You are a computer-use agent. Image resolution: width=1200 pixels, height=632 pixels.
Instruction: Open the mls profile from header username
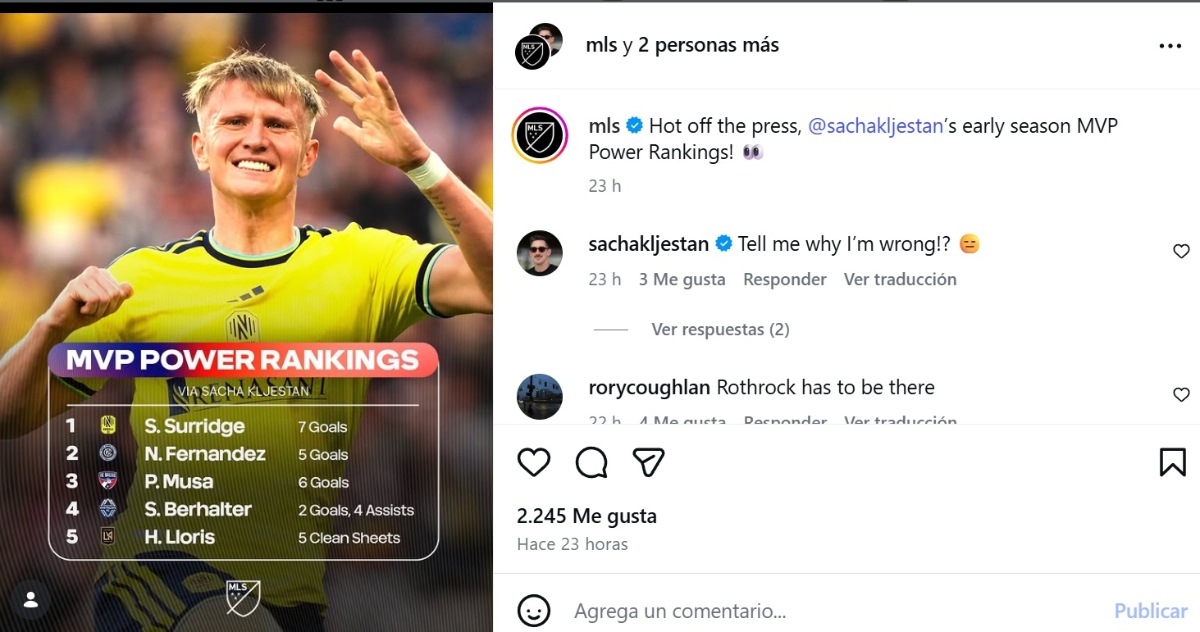click(601, 45)
